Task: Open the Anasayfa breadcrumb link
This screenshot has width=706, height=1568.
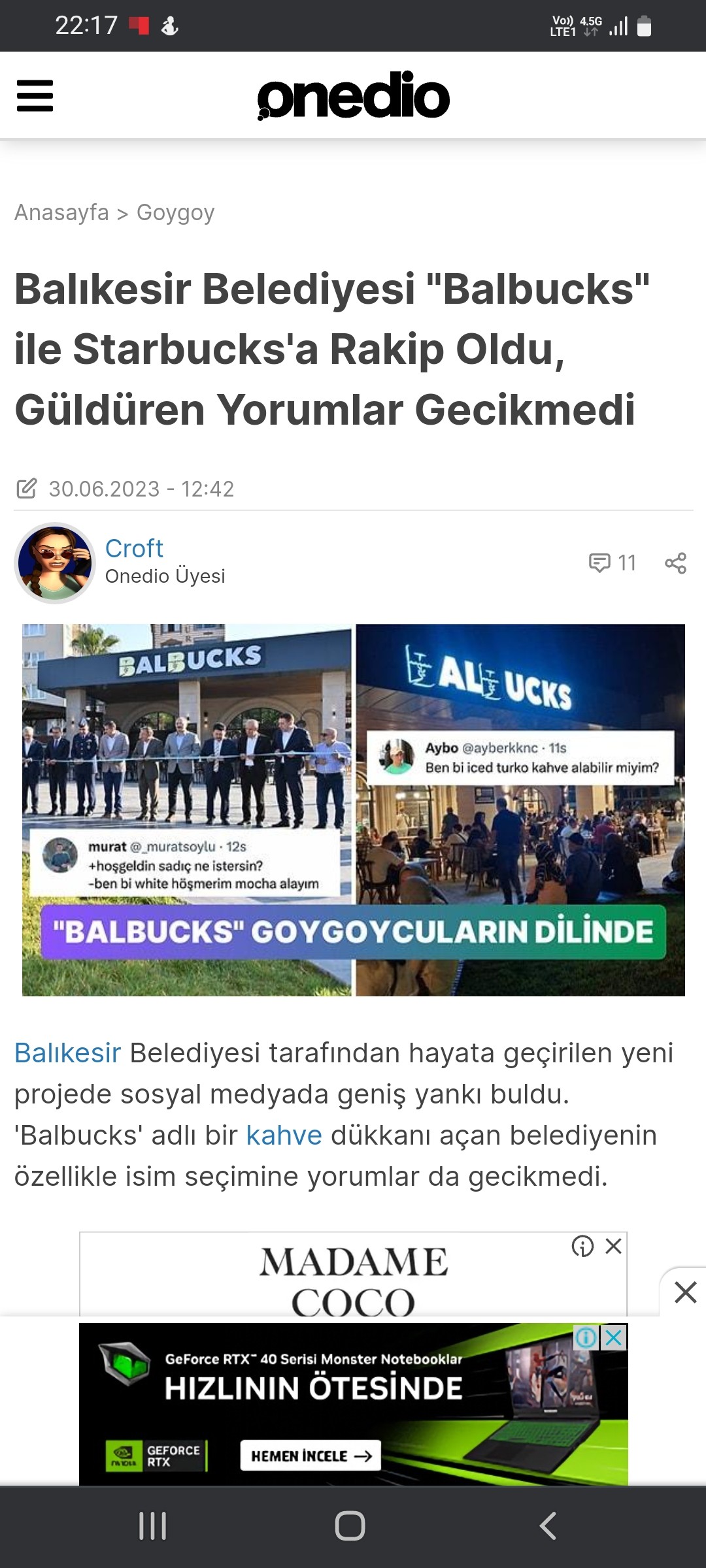Action: (x=61, y=213)
